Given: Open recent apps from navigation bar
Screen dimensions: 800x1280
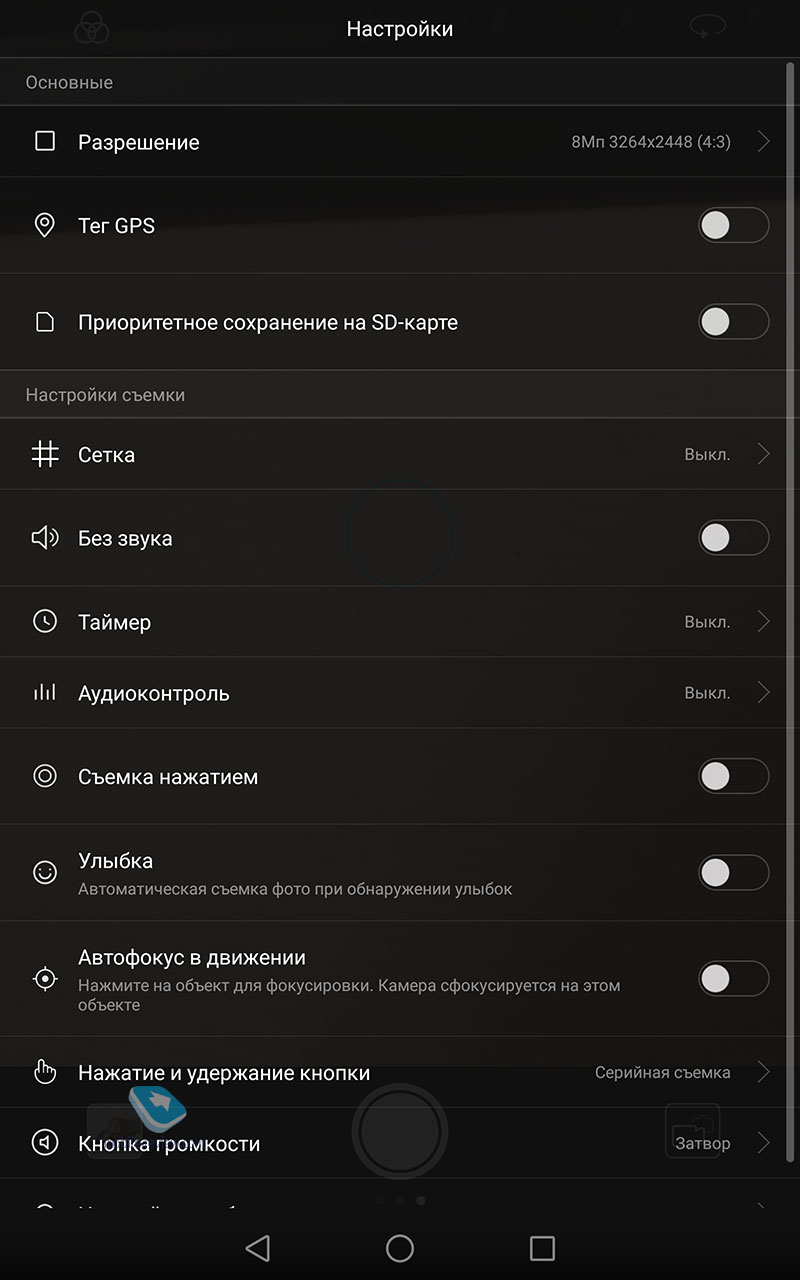Looking at the screenshot, I should click(542, 1247).
